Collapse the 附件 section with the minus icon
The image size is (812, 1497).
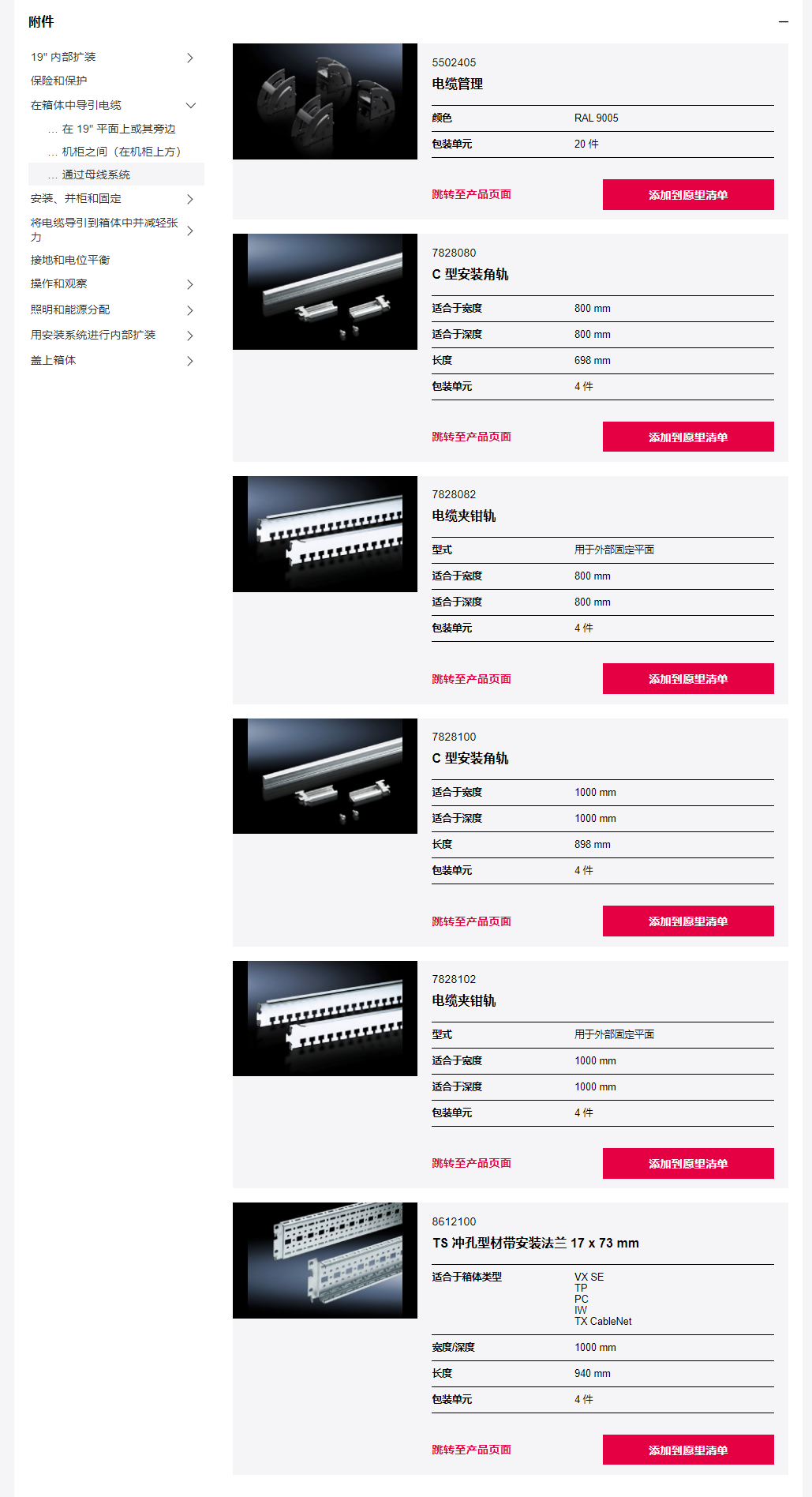[x=783, y=22]
